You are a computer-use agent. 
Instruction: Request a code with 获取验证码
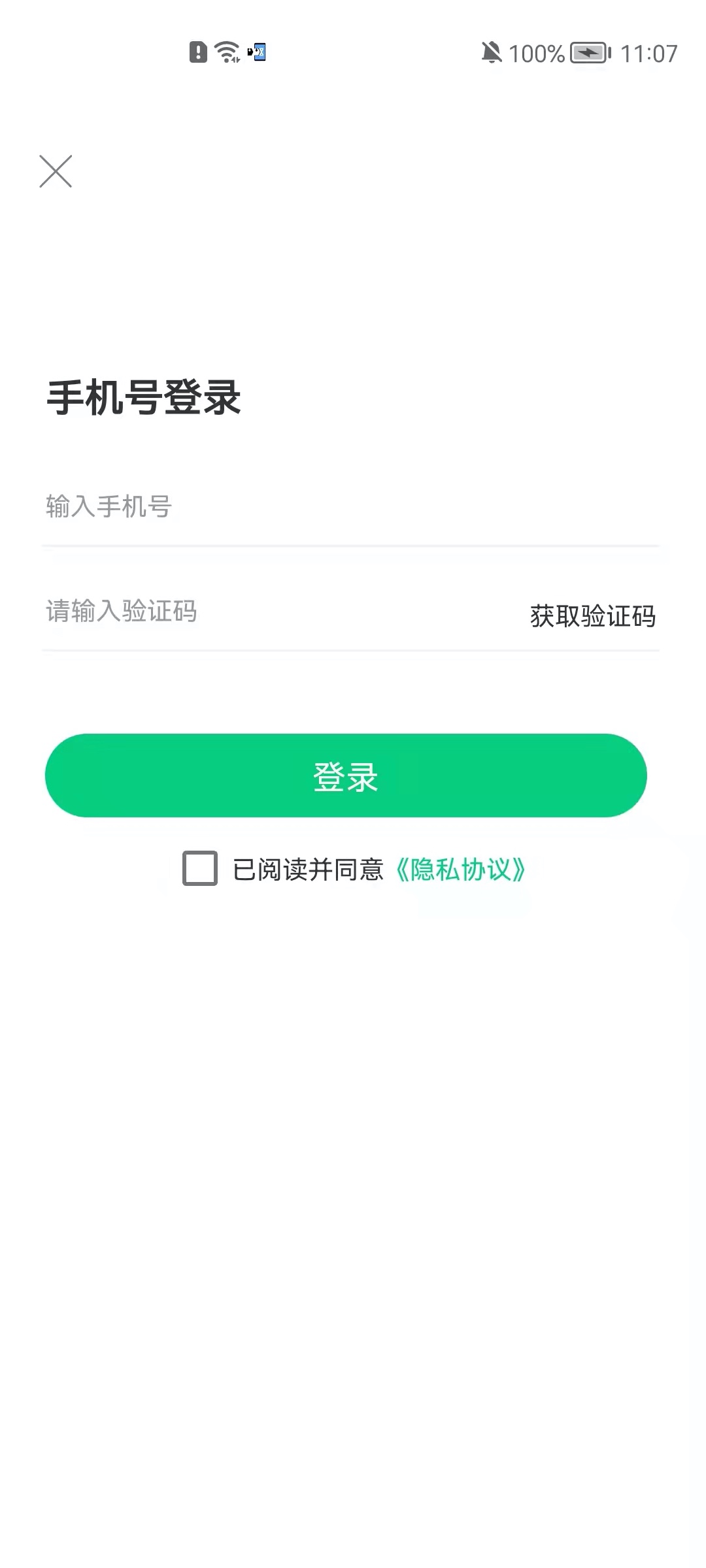[592, 615]
